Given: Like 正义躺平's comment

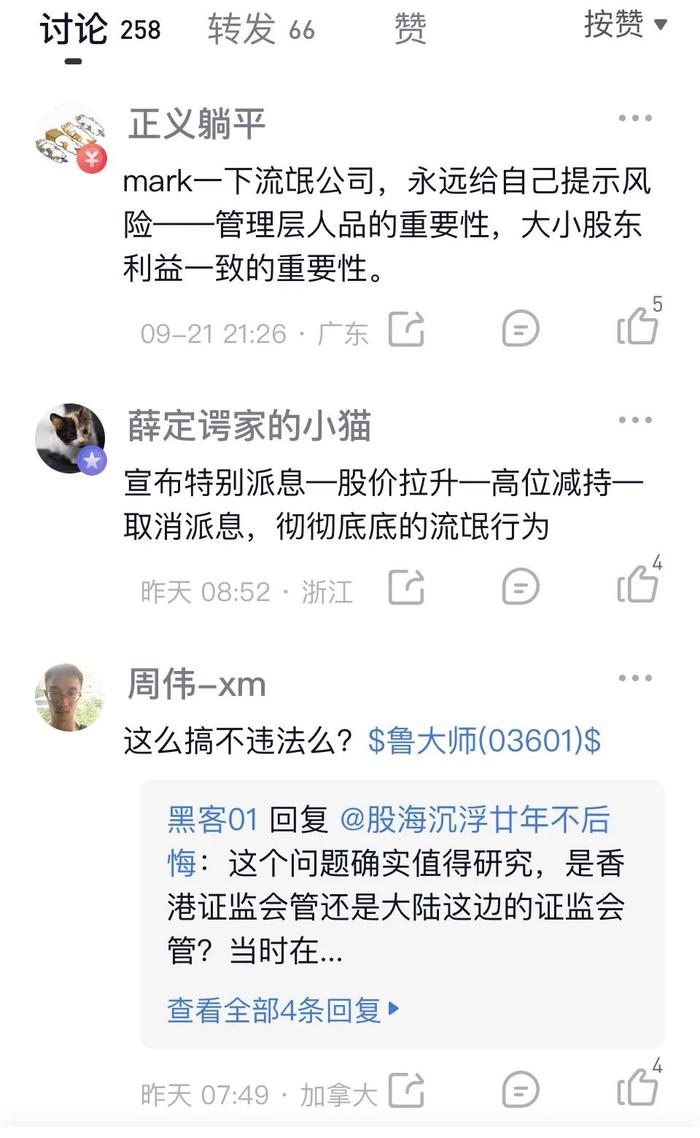Looking at the screenshot, I should pyautogui.click(x=637, y=326).
